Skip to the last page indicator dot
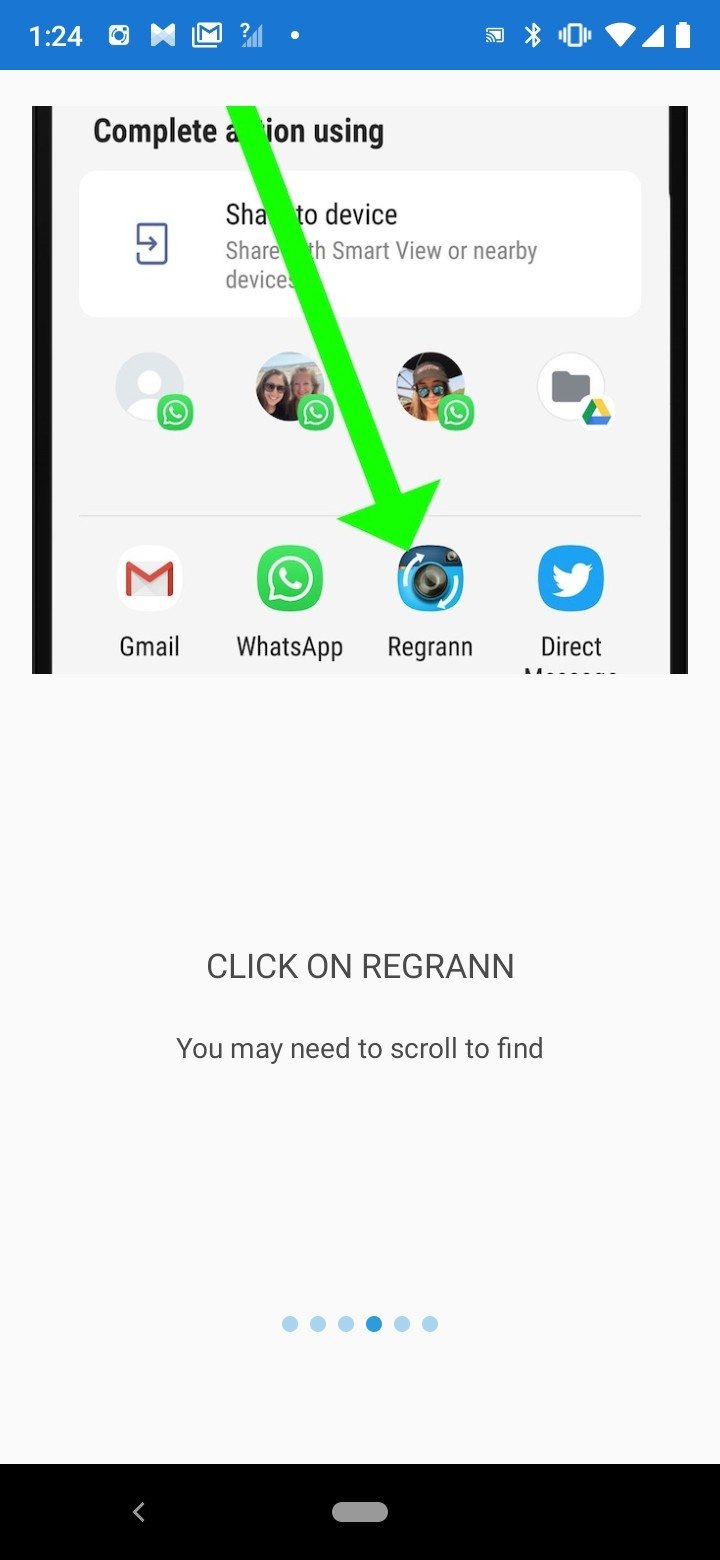This screenshot has height=1560, width=720. click(x=430, y=1324)
